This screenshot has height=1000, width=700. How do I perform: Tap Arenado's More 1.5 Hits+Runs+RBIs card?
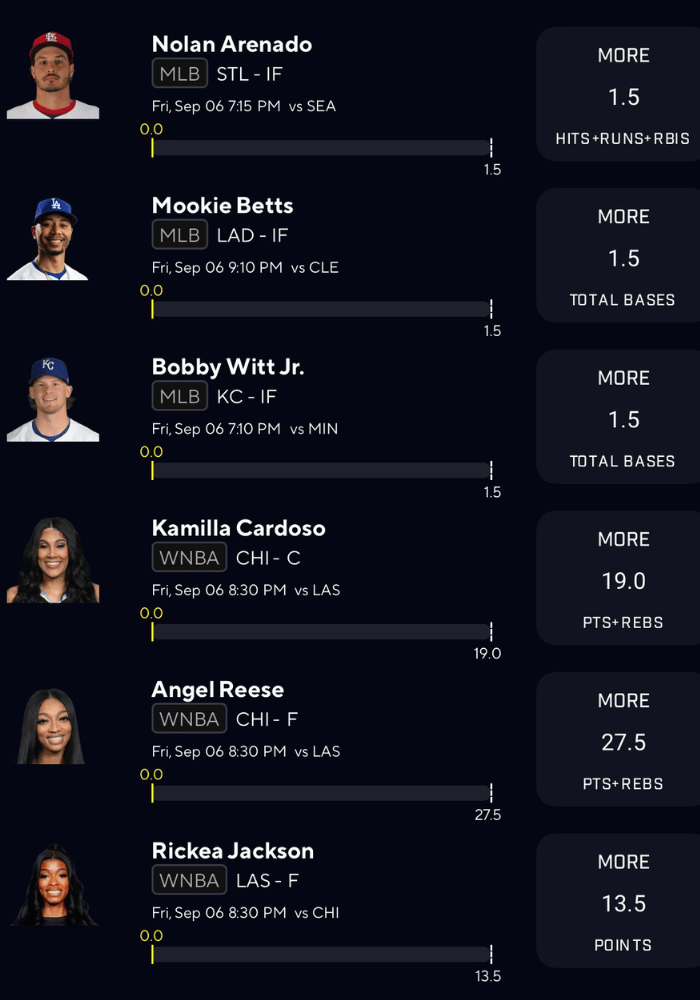pyautogui.click(x=622, y=96)
